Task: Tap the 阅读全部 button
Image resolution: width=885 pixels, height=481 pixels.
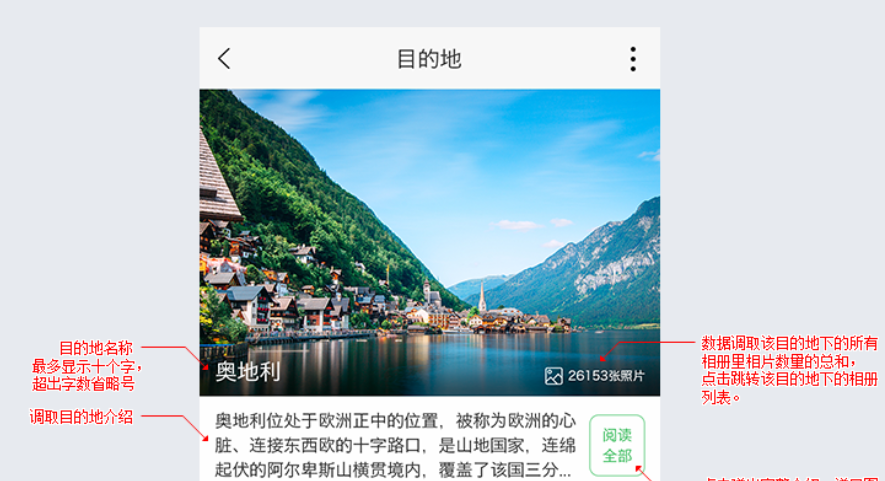Action: (x=617, y=445)
